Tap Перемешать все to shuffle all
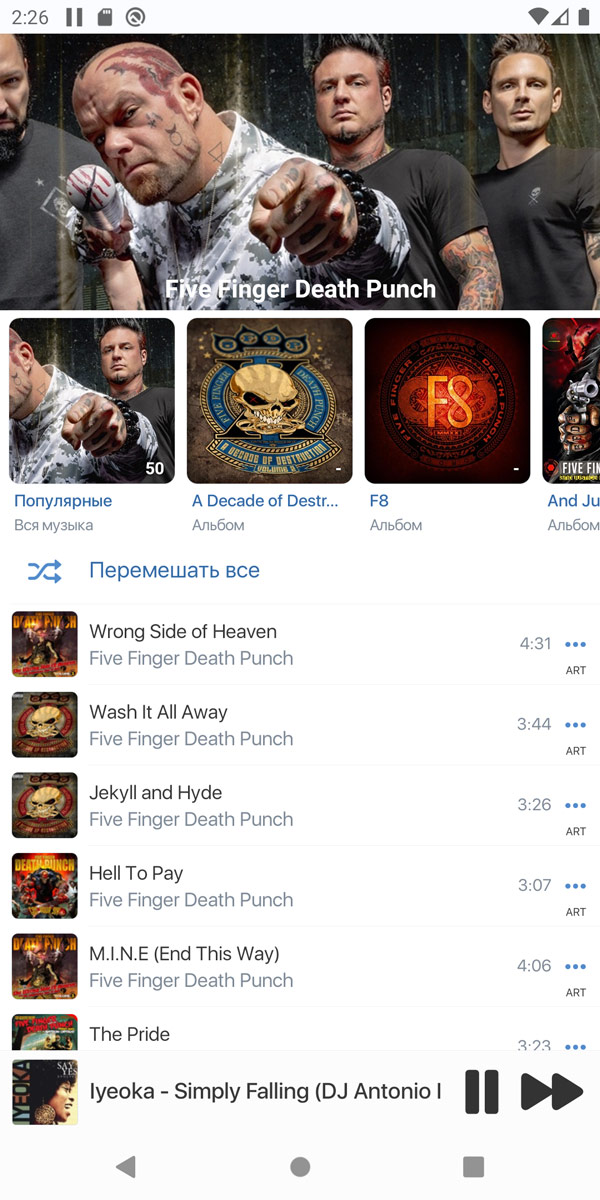 click(174, 571)
